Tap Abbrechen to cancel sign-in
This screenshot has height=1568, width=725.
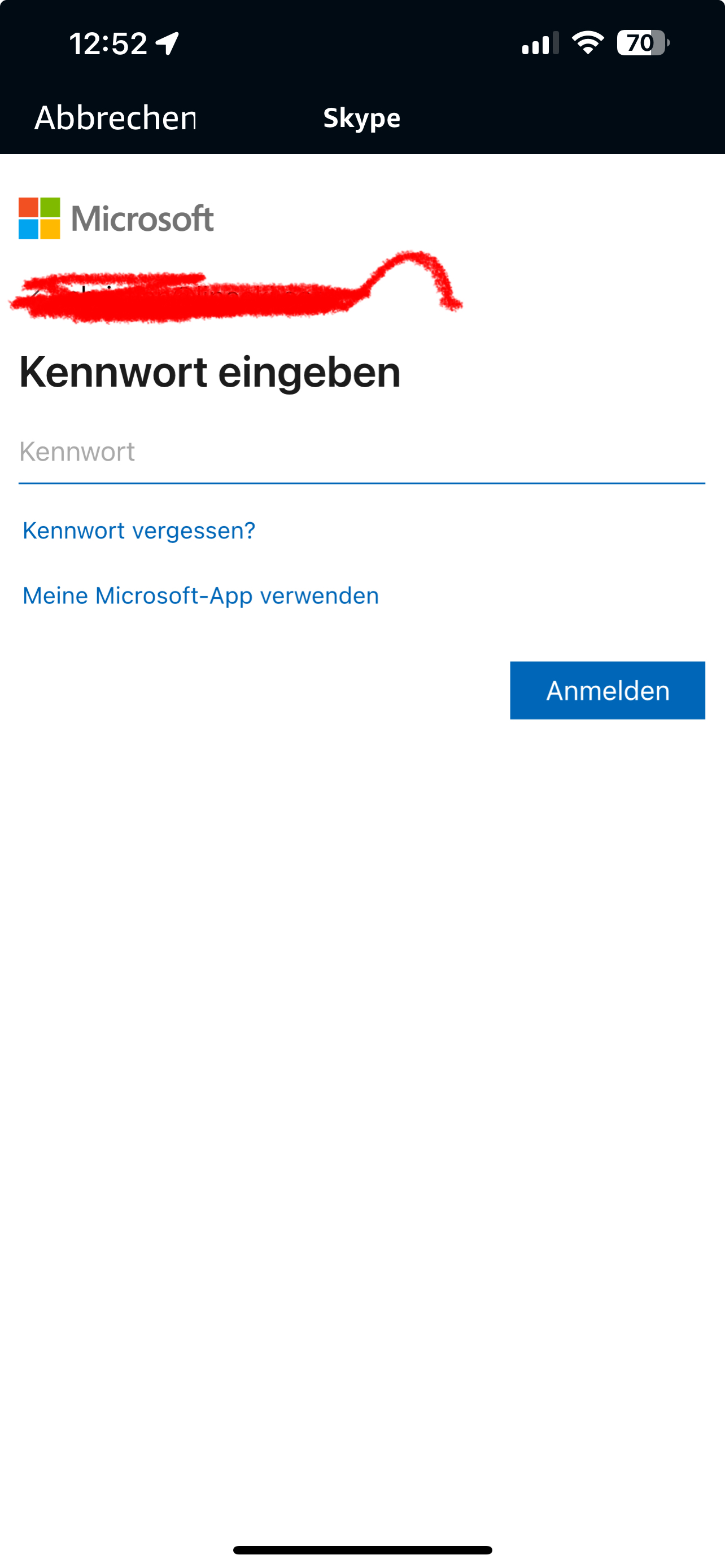coord(115,117)
